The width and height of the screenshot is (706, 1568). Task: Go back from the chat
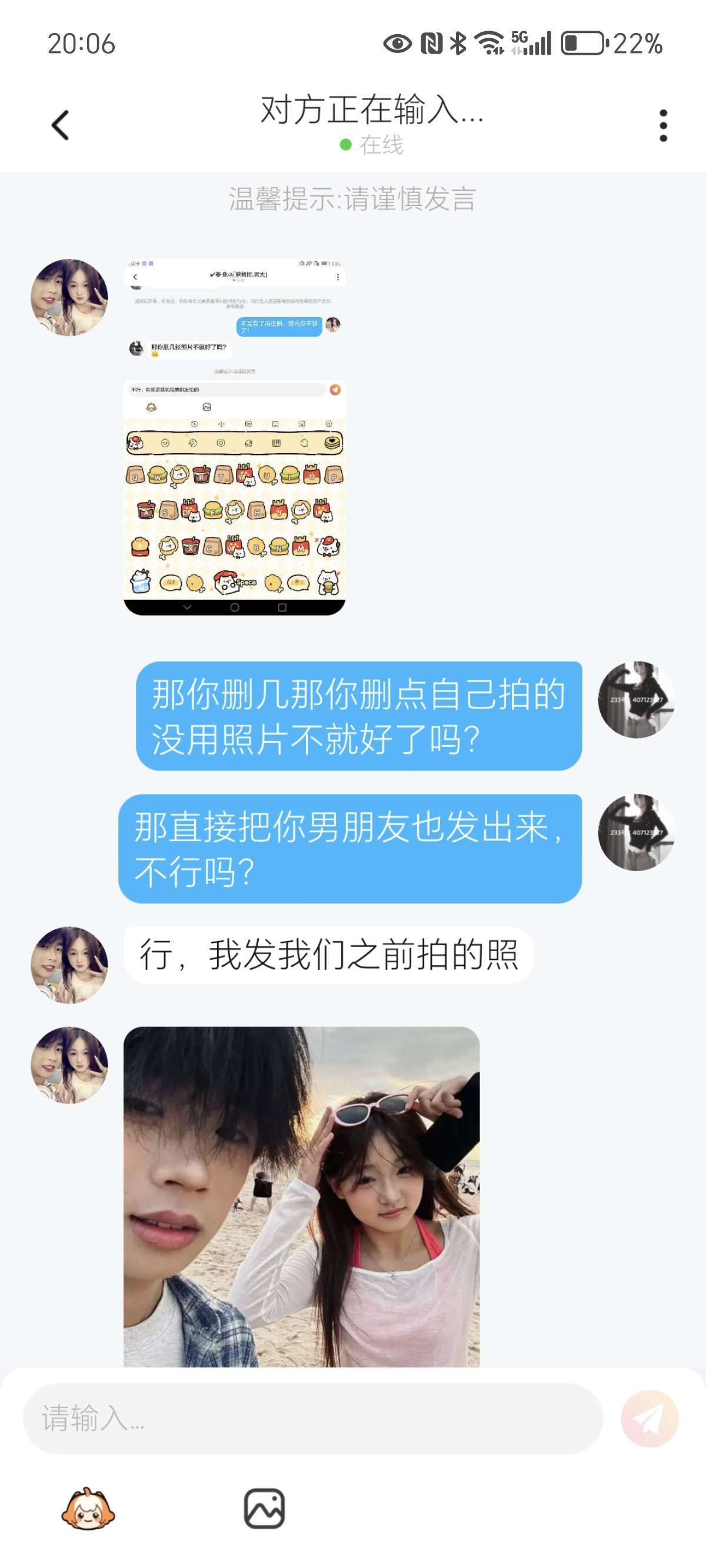pos(60,125)
